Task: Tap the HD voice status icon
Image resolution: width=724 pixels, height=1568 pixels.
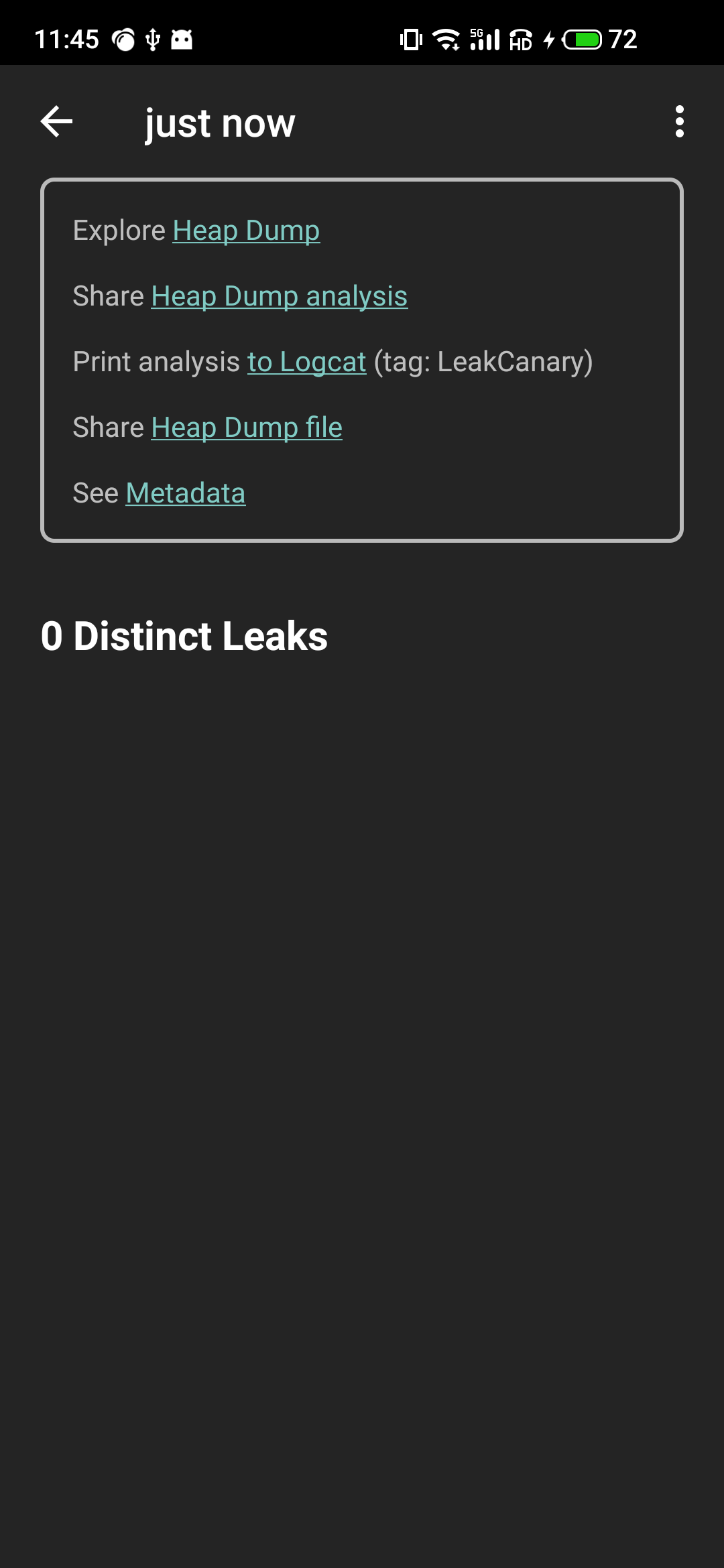Action: coord(520,40)
